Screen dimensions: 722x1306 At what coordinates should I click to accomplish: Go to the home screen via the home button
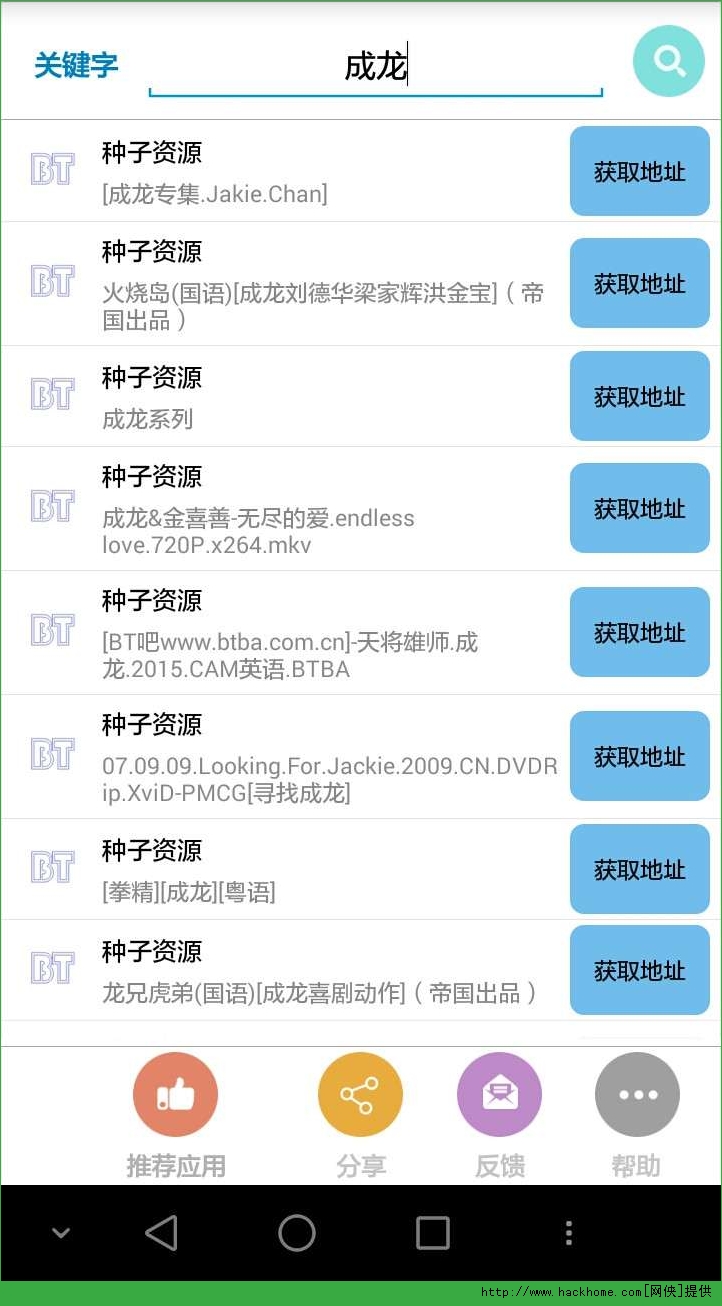pyautogui.click(x=297, y=1233)
